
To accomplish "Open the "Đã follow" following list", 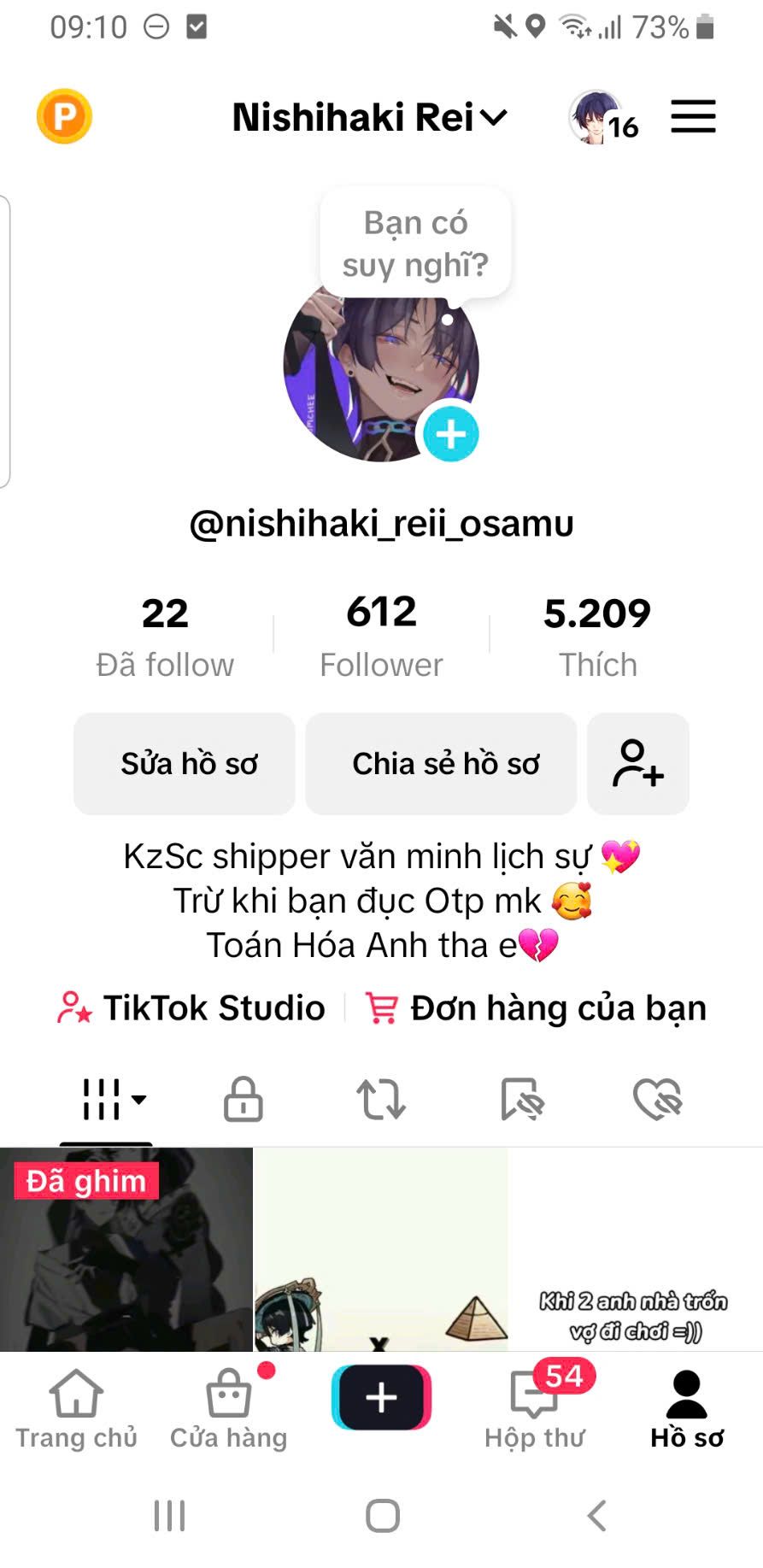I will tap(165, 637).
